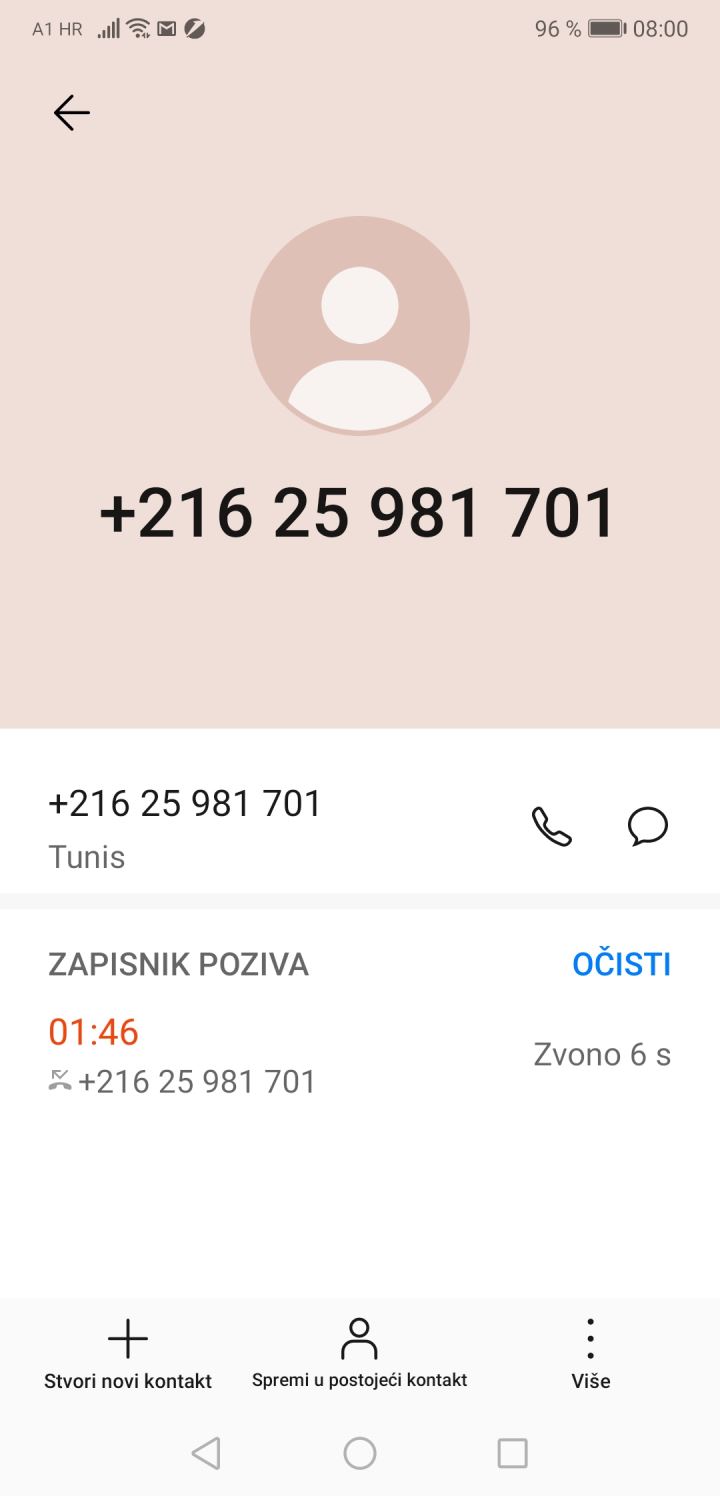Call +216 25 981 701 via phone icon
The image size is (720, 1496).
click(551, 827)
